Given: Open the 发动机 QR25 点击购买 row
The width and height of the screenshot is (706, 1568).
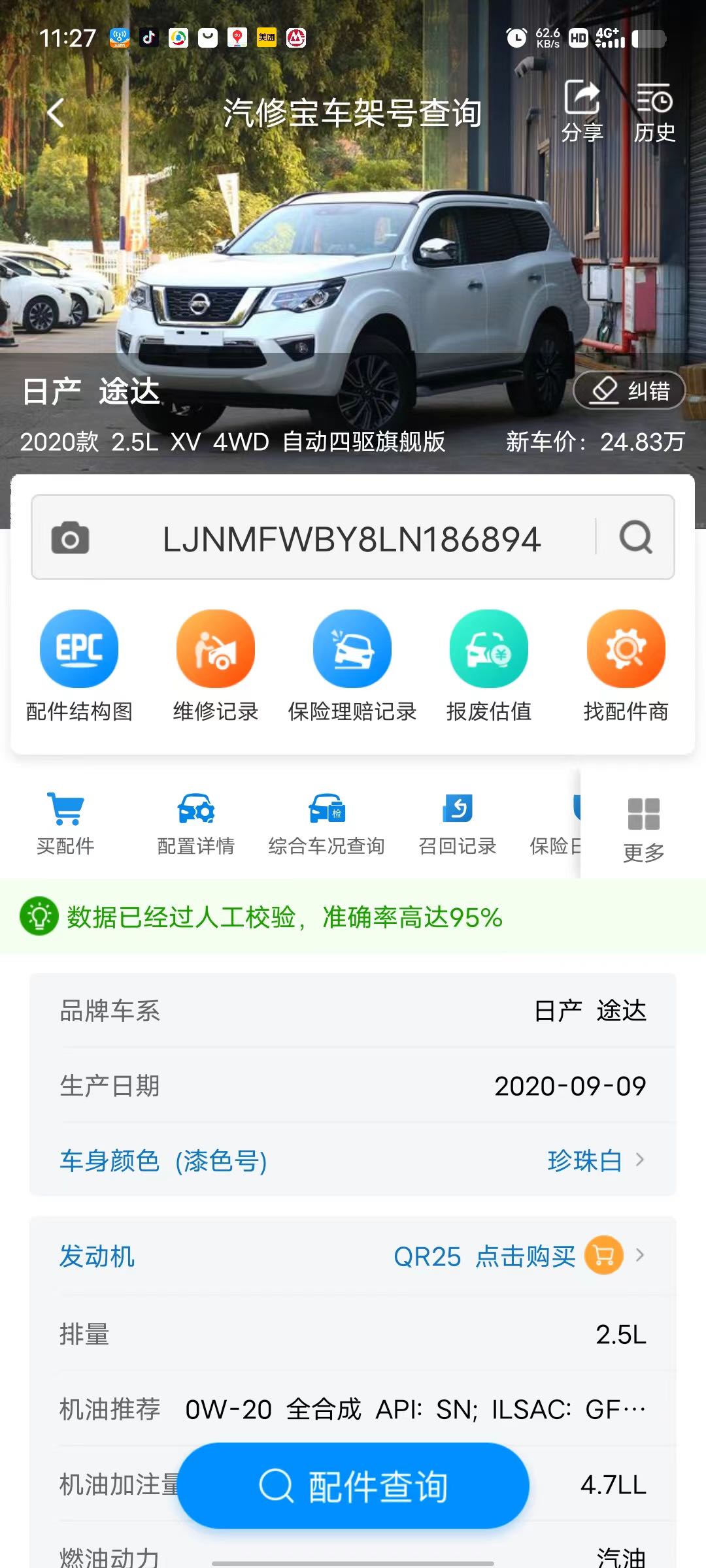Looking at the screenshot, I should click(353, 1256).
